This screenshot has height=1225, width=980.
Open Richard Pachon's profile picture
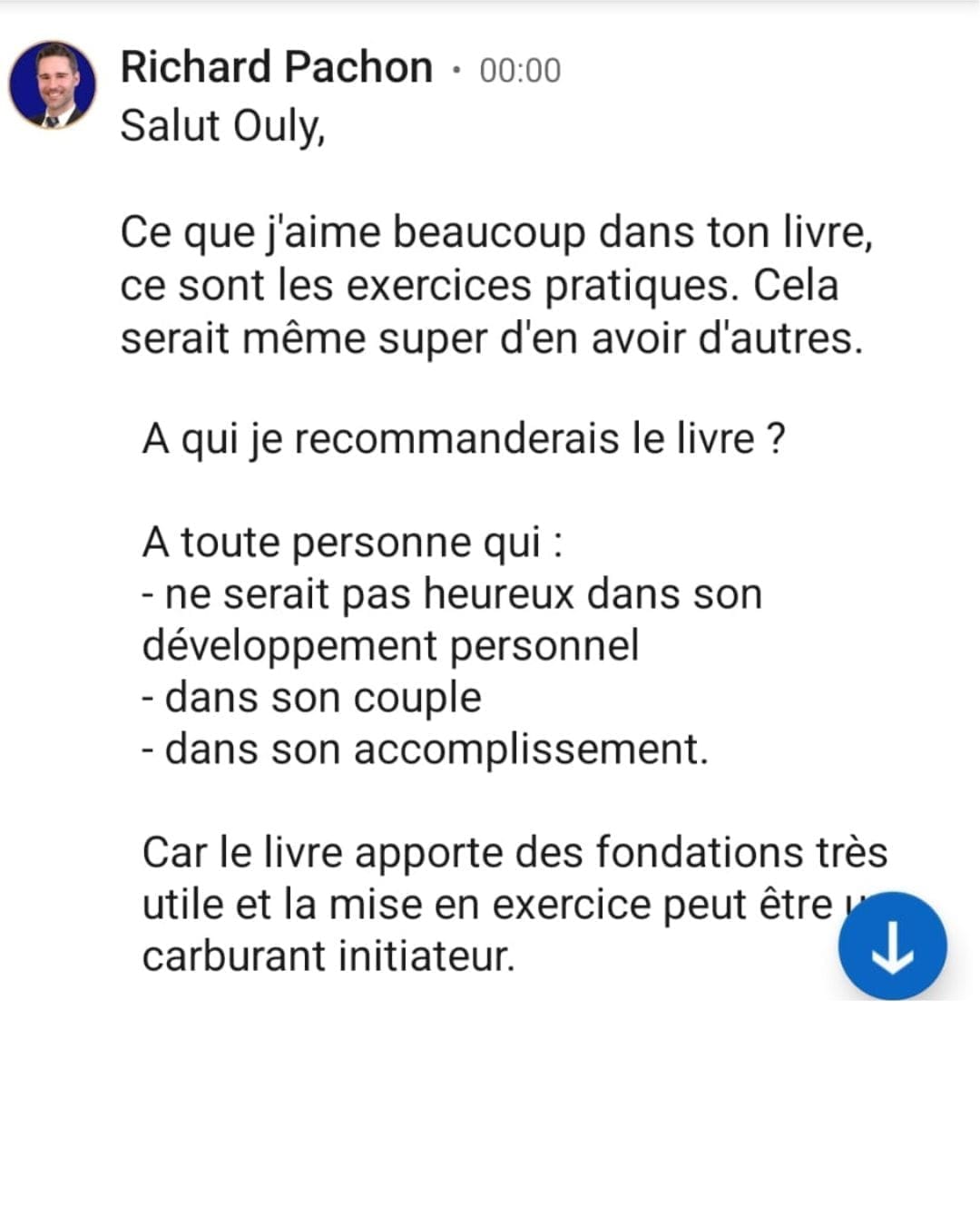click(53, 84)
